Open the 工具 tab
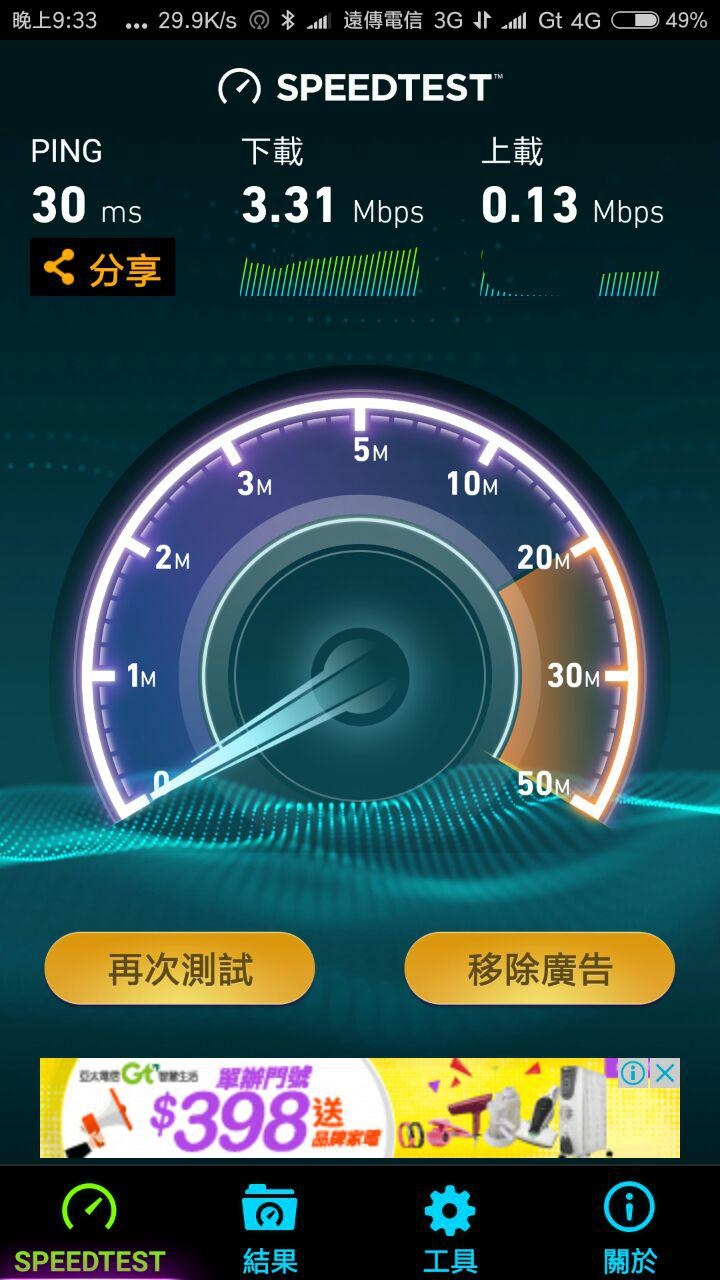 [x=450, y=1226]
